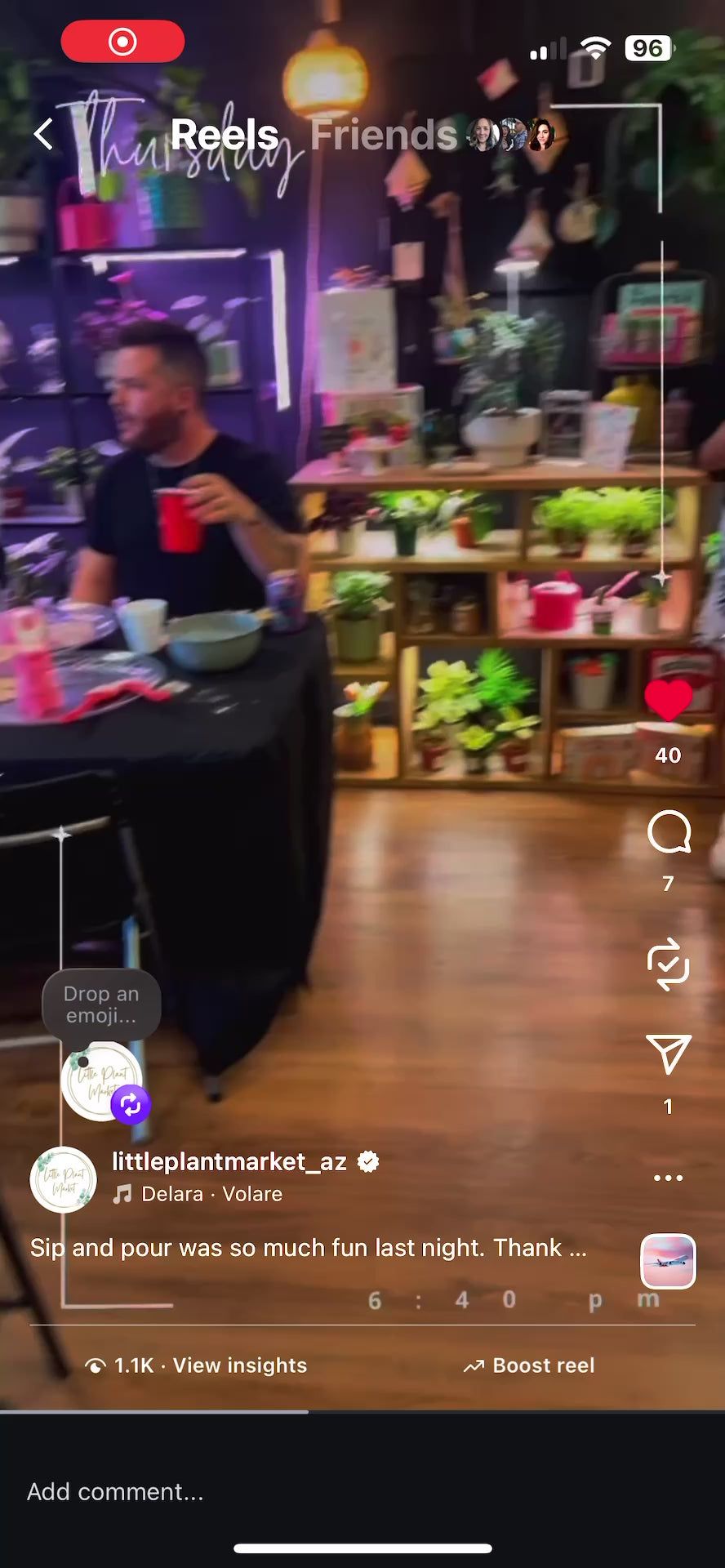The width and height of the screenshot is (725, 1568).
Task: Open the Delara · Volare audio page
Action: [211, 1194]
